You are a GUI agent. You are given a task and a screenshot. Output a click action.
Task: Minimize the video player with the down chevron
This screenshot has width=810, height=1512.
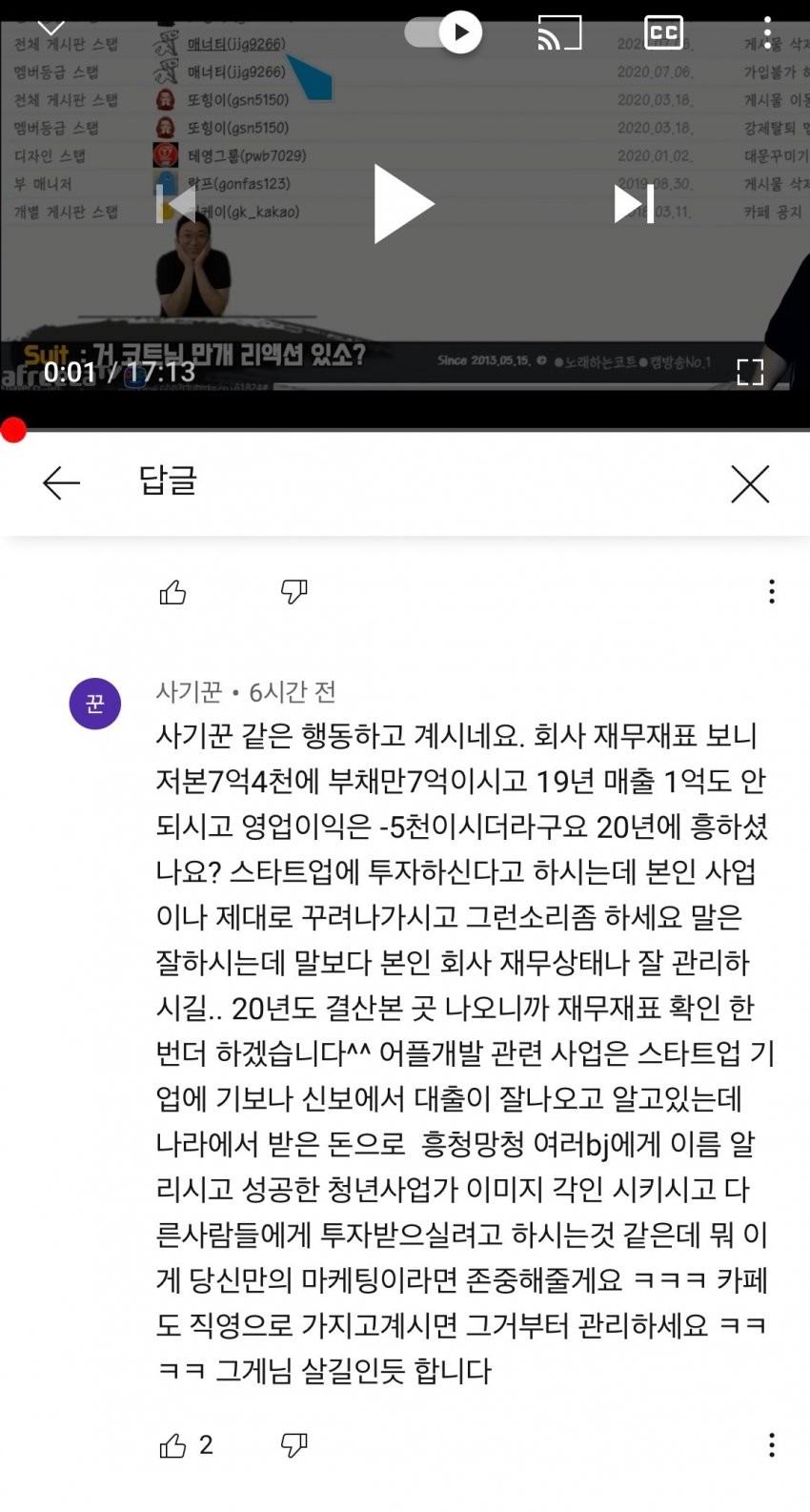(x=51, y=27)
